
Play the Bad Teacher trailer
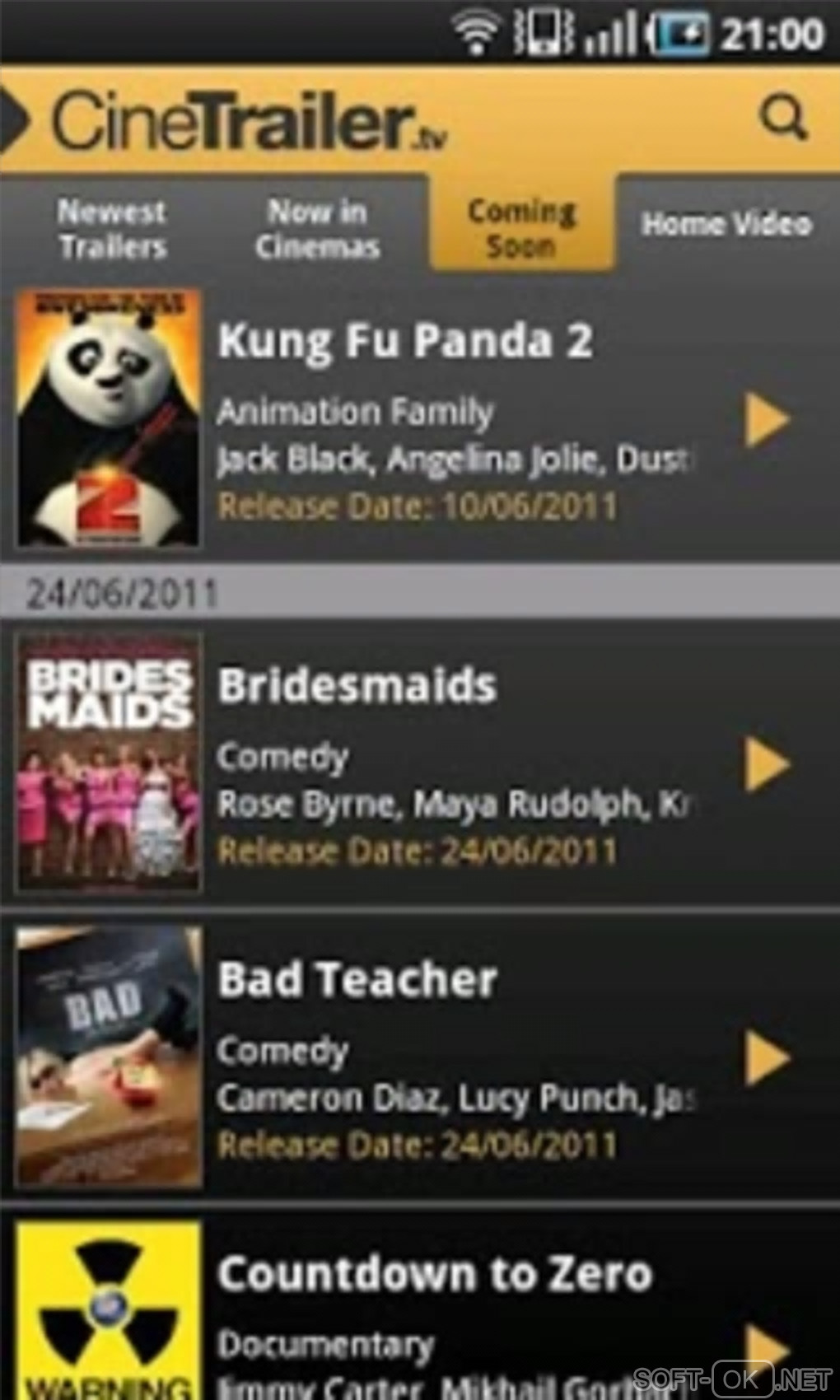coord(767,1058)
